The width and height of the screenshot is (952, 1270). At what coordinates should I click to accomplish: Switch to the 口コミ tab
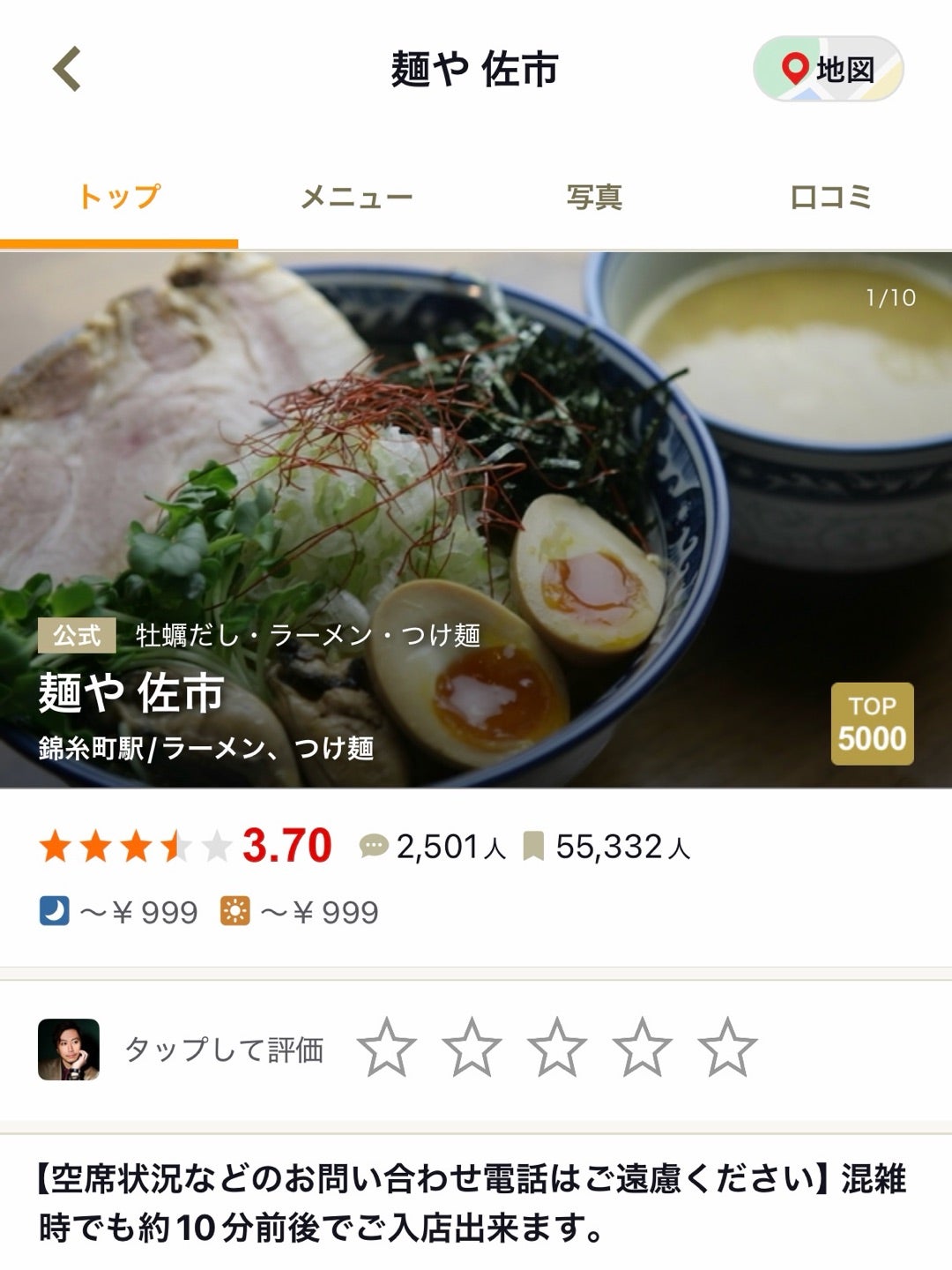[x=830, y=198]
